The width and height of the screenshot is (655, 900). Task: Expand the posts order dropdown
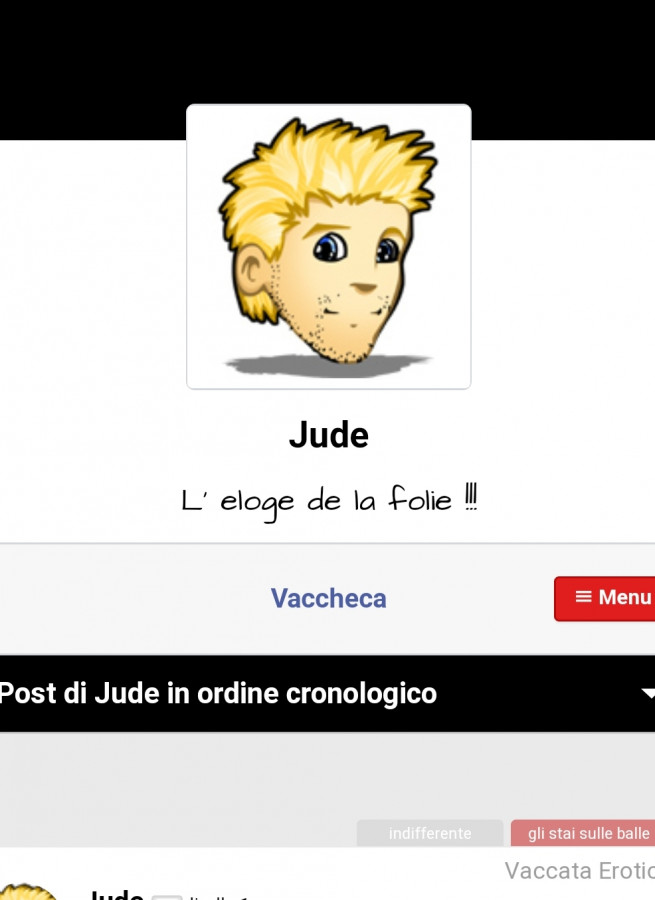coord(646,693)
